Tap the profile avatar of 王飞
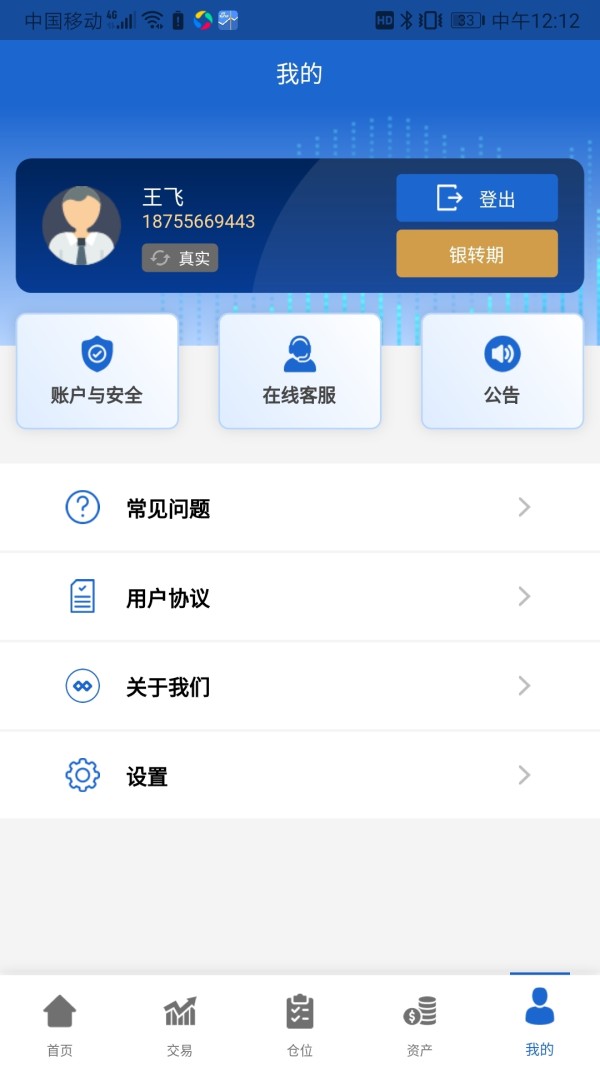 coord(82,225)
